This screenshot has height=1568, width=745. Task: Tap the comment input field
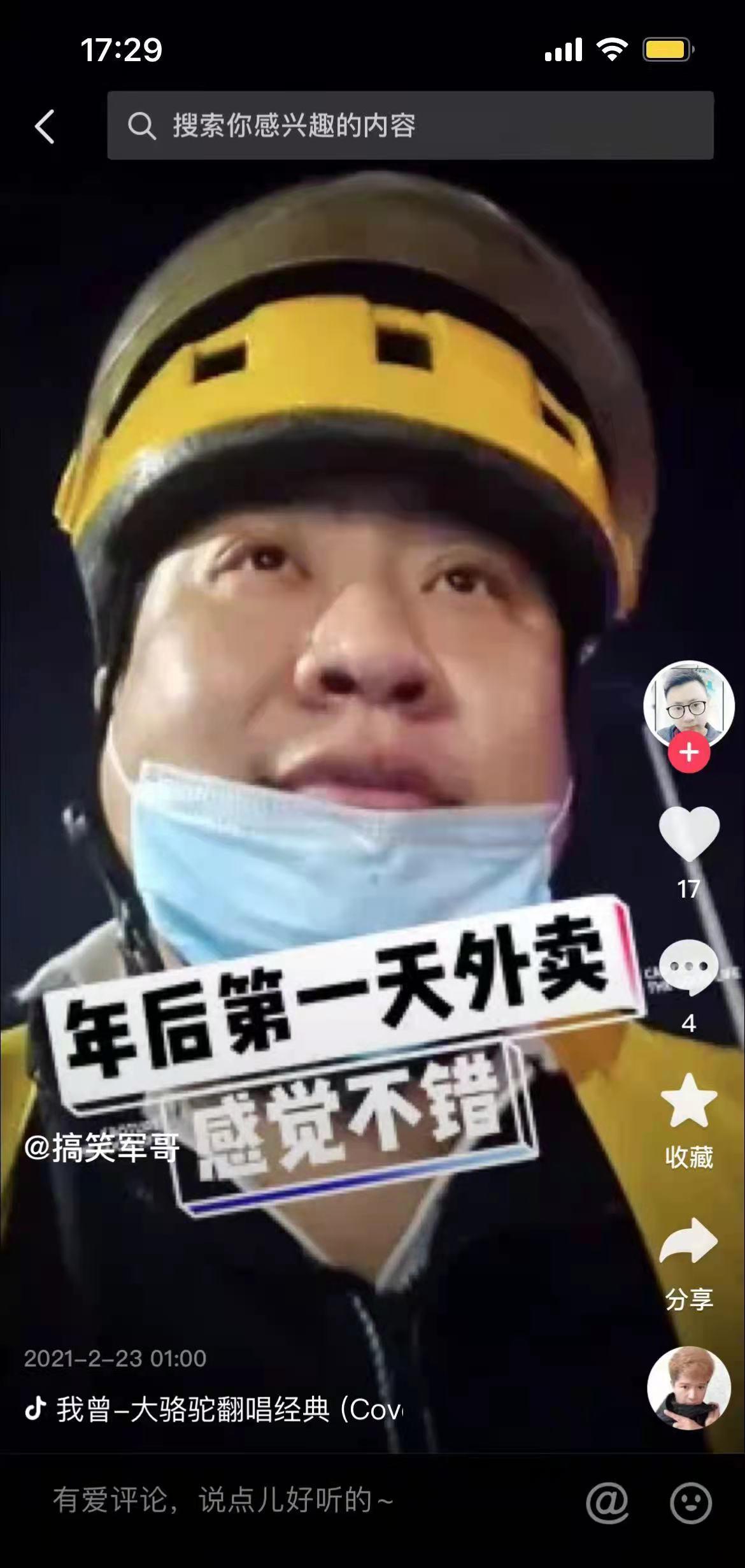(255, 1500)
